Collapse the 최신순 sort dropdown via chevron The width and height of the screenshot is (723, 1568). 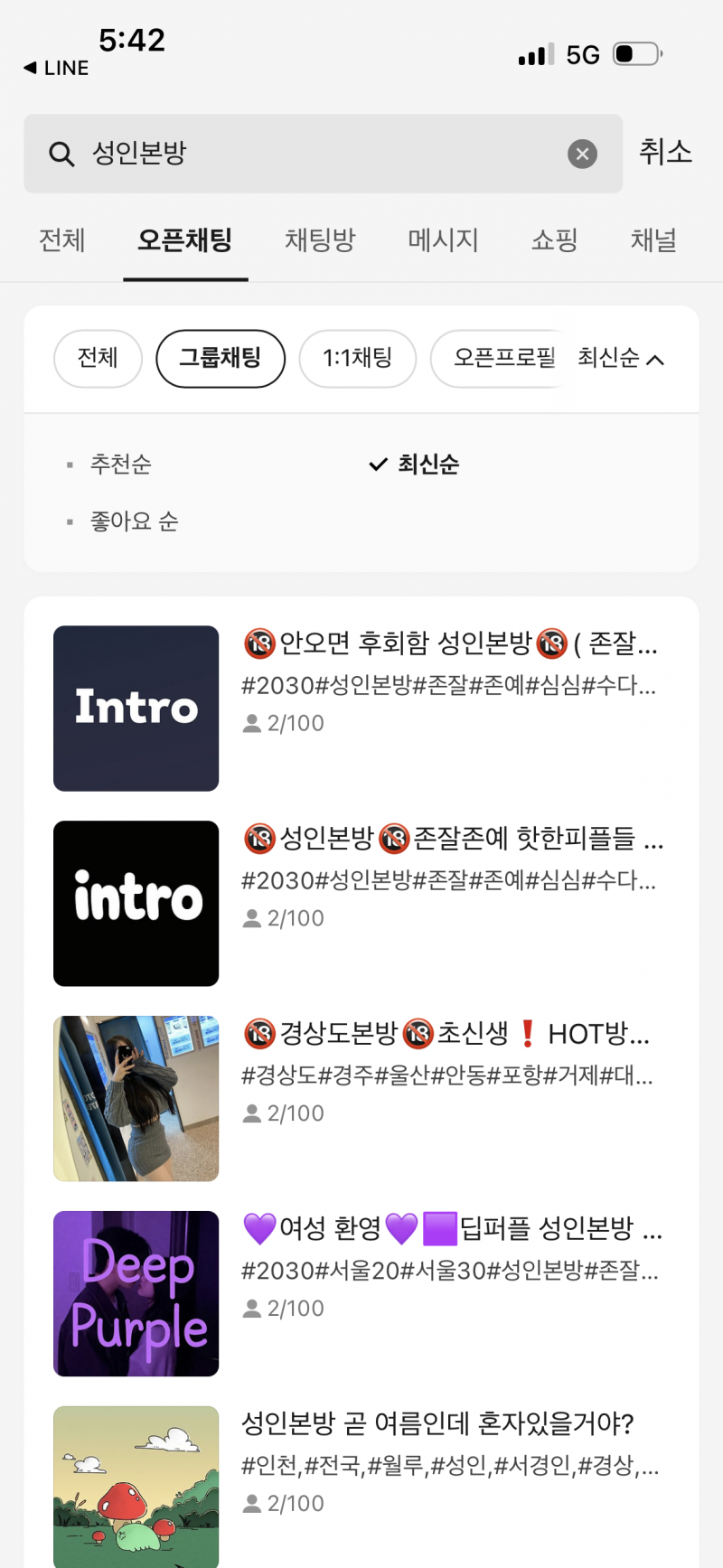656,359
